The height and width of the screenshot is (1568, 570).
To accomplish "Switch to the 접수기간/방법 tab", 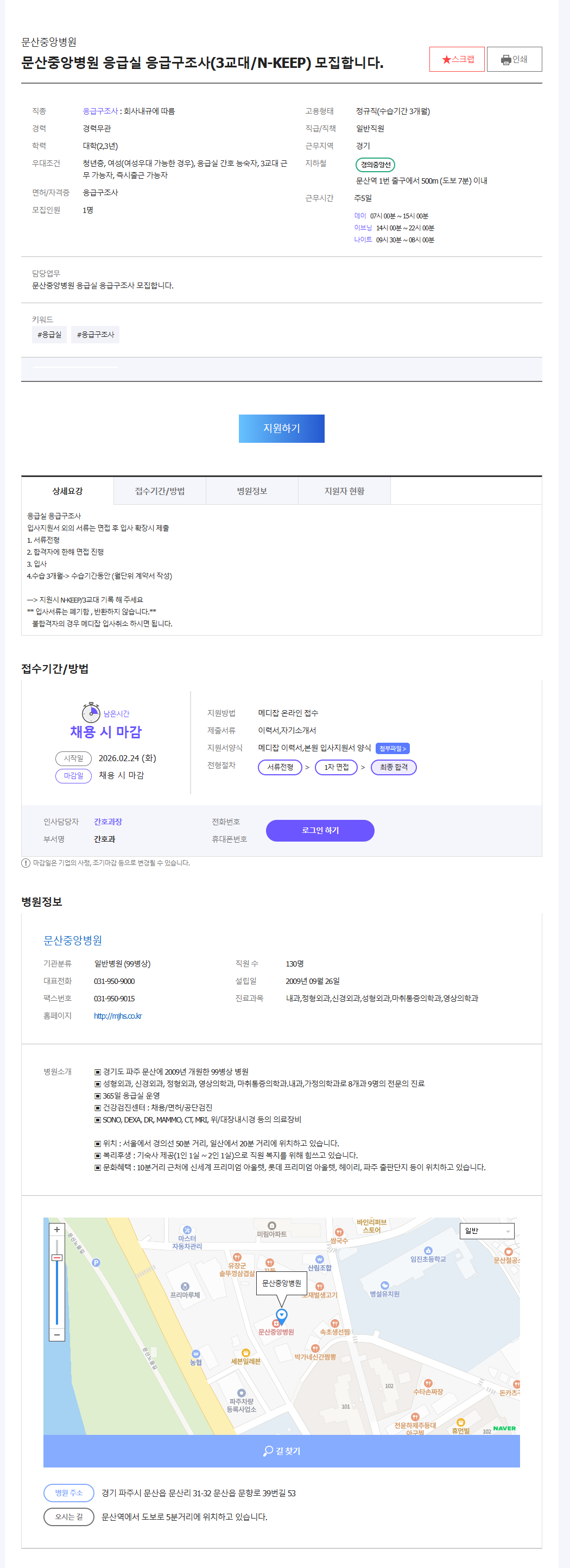I will point(160,491).
